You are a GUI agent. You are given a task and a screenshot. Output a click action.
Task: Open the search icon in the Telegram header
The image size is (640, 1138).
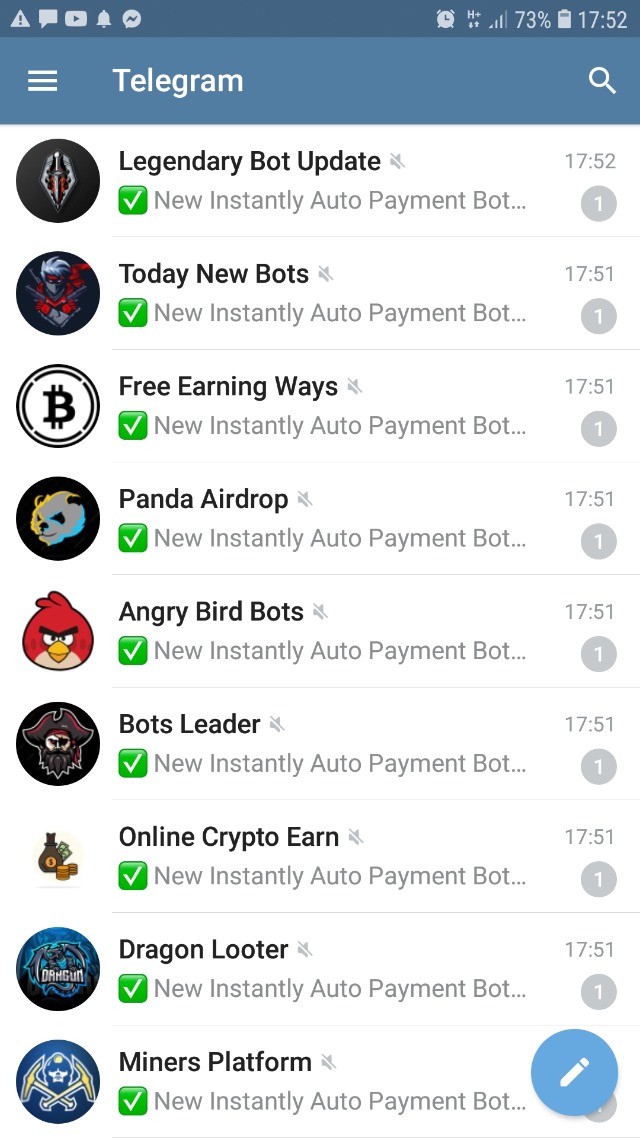point(602,81)
